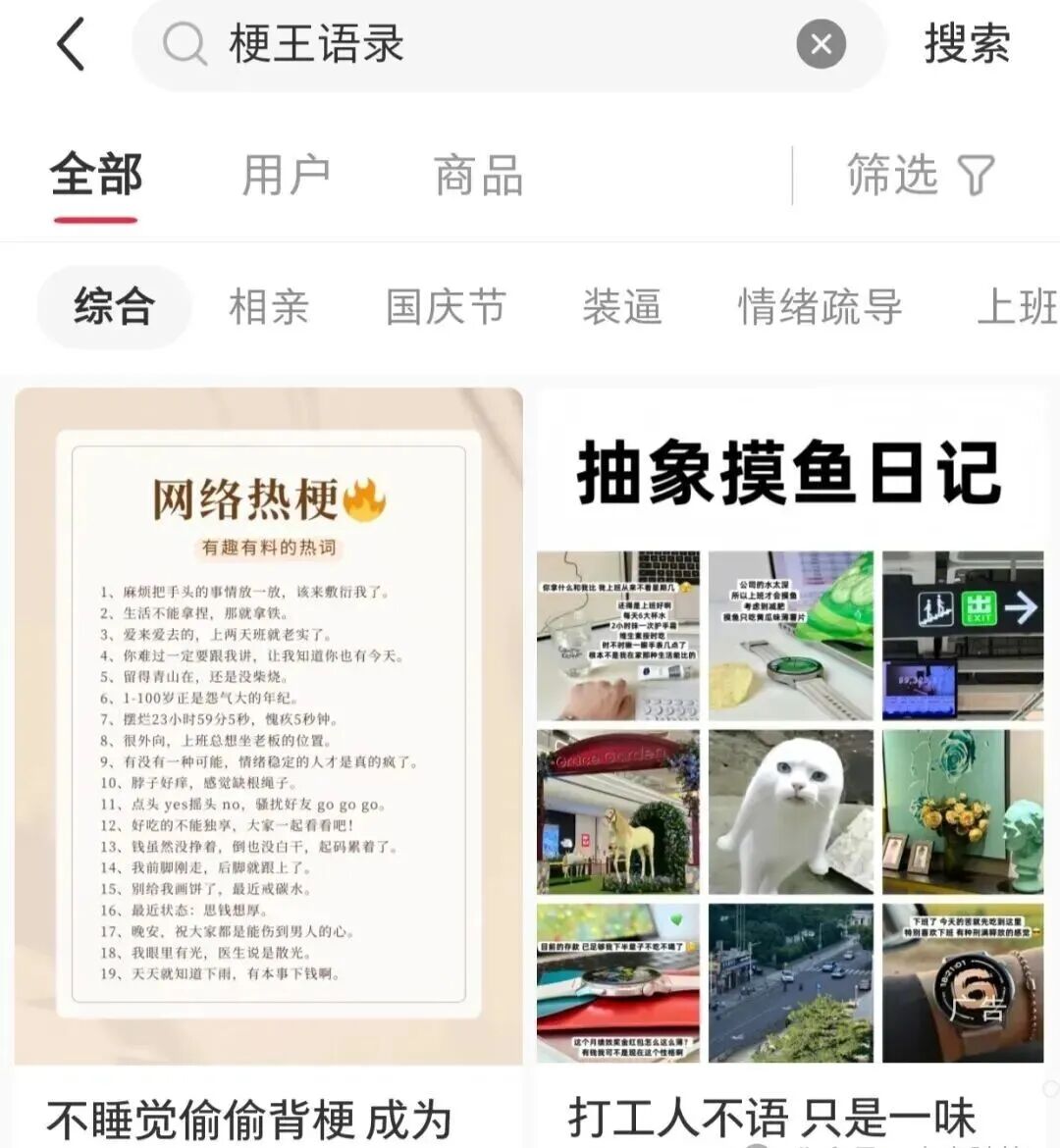Select the 综合 chip

pos(114,307)
